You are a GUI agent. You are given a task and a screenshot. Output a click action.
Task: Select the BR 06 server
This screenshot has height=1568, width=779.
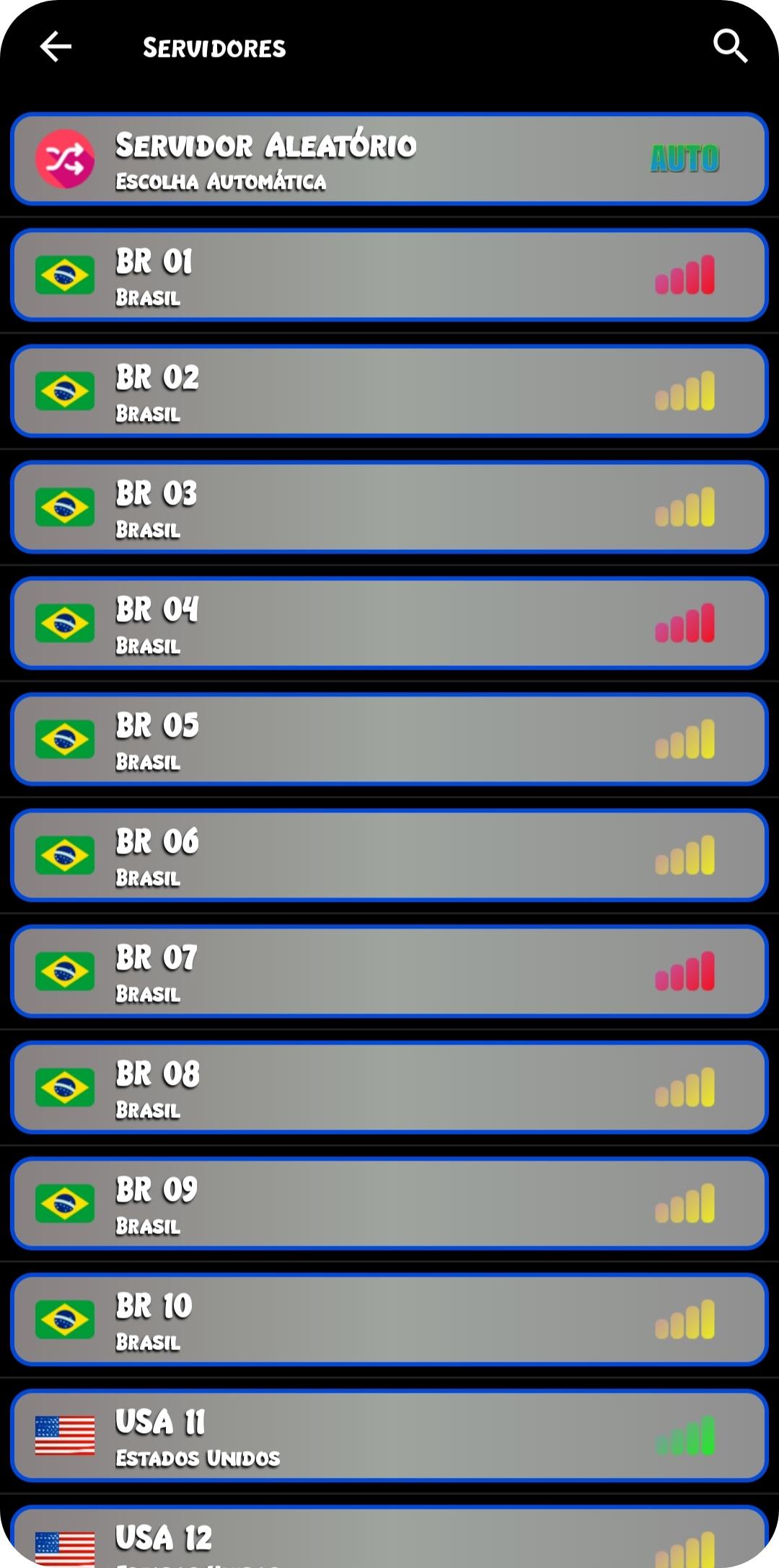point(389,856)
